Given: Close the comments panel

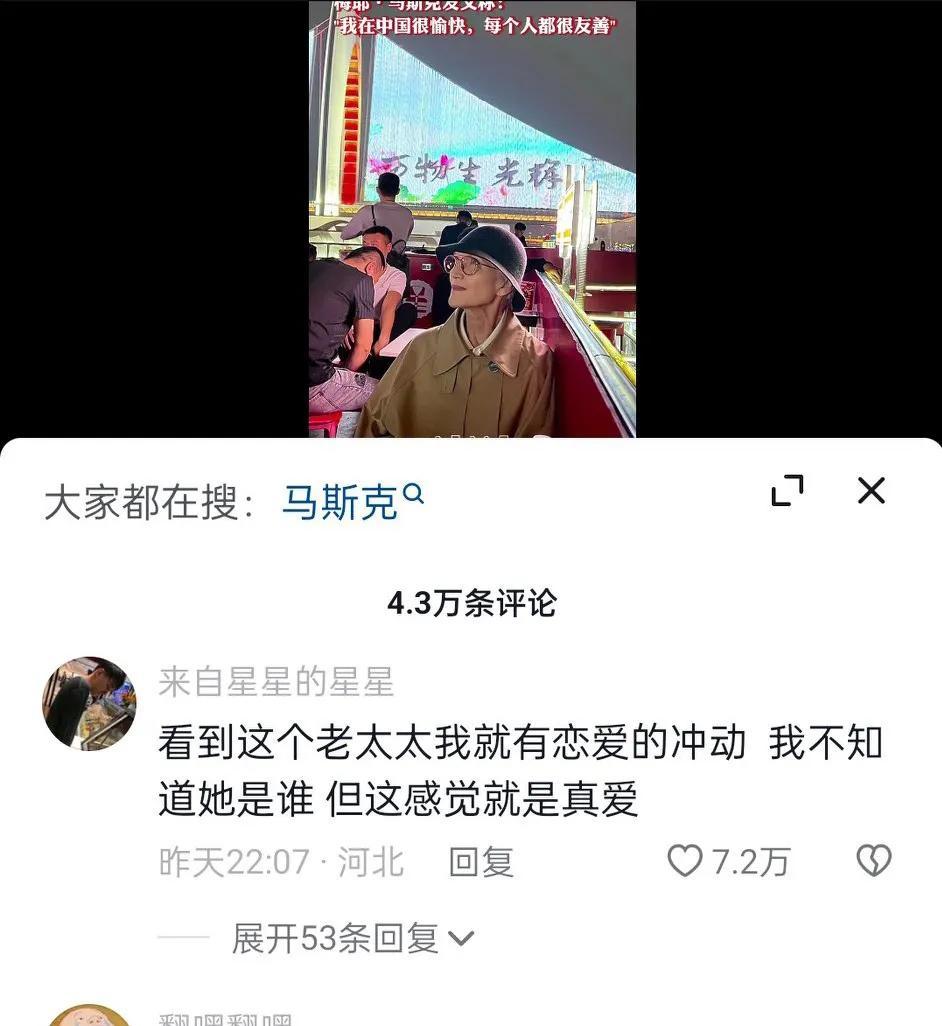Looking at the screenshot, I should click(871, 491).
